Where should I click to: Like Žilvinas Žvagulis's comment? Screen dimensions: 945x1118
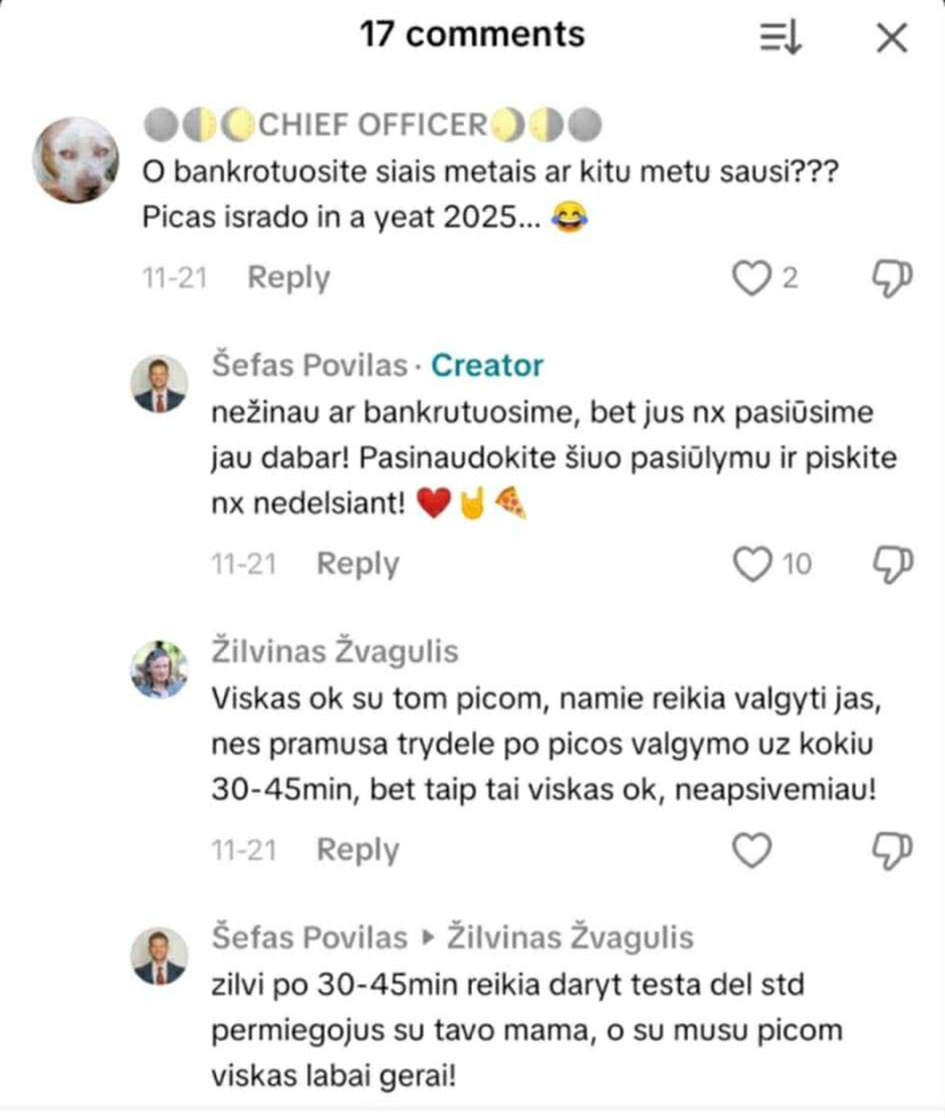753,850
